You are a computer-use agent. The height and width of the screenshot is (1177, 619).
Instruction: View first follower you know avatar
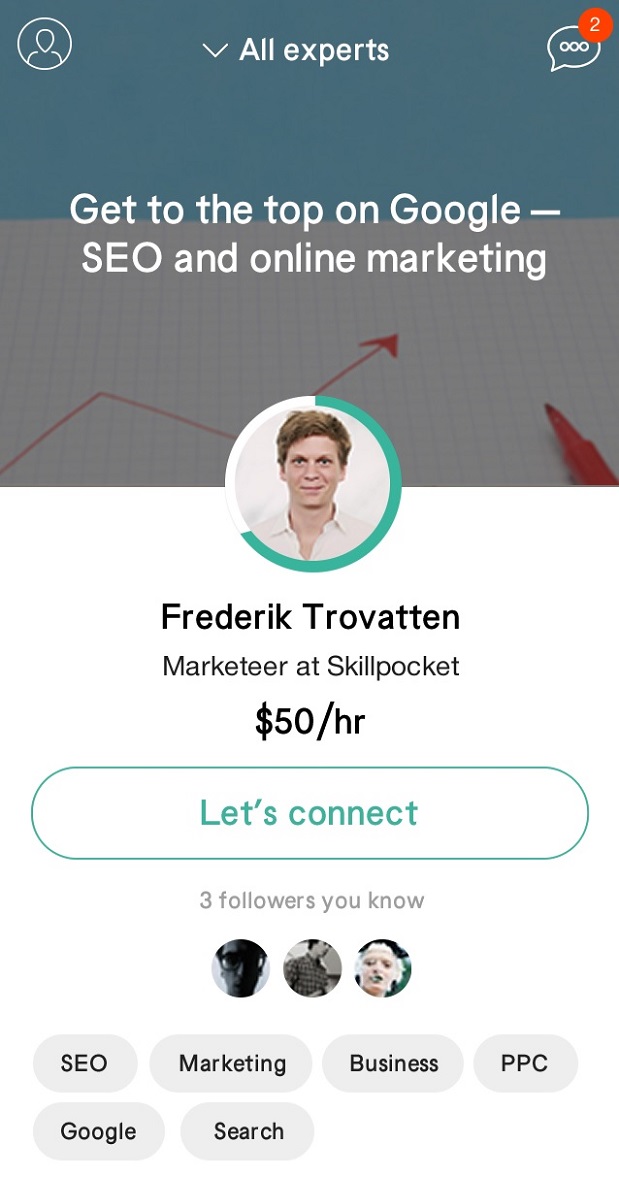(241, 968)
